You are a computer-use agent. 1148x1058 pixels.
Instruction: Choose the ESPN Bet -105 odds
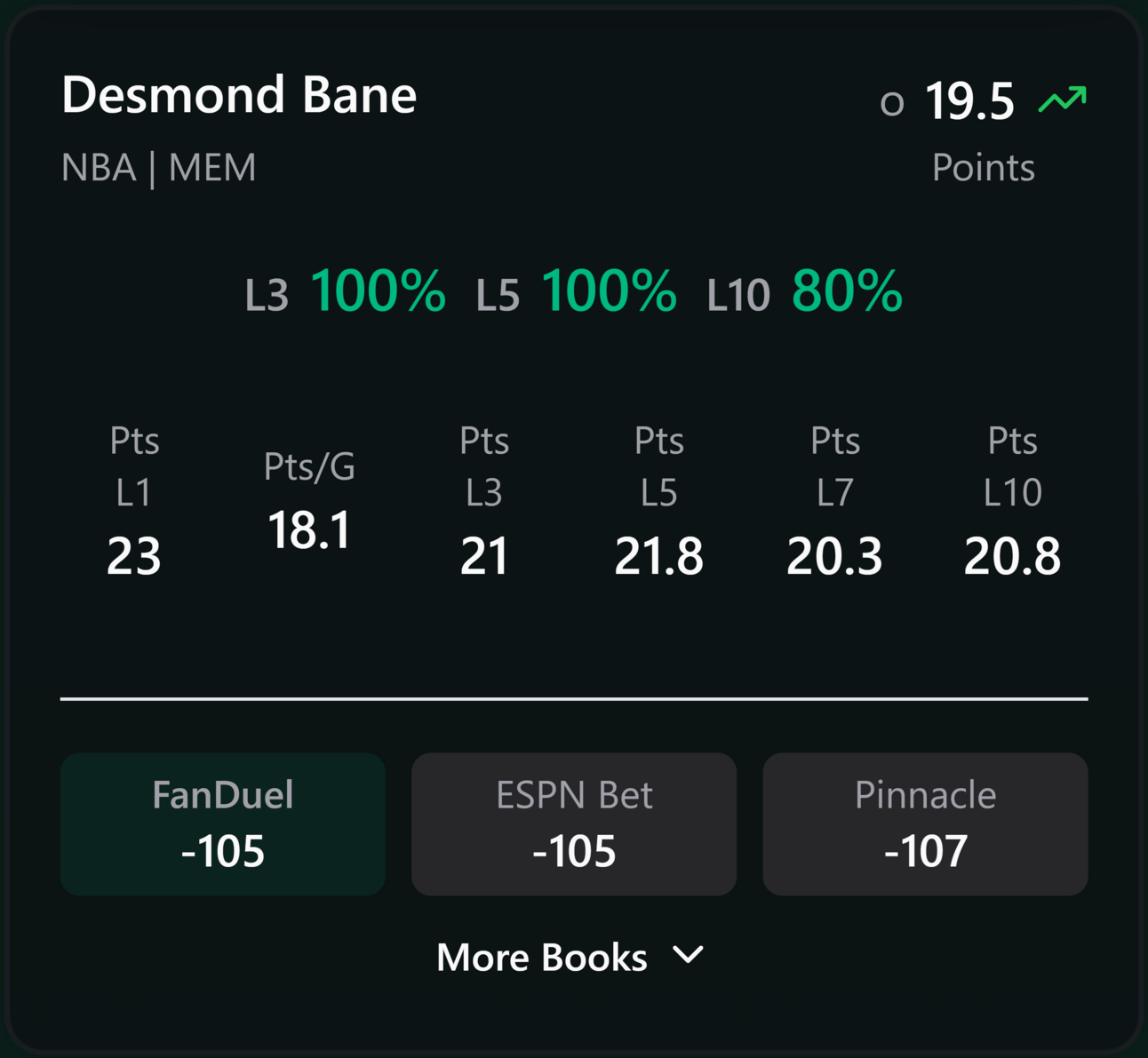[x=573, y=823]
